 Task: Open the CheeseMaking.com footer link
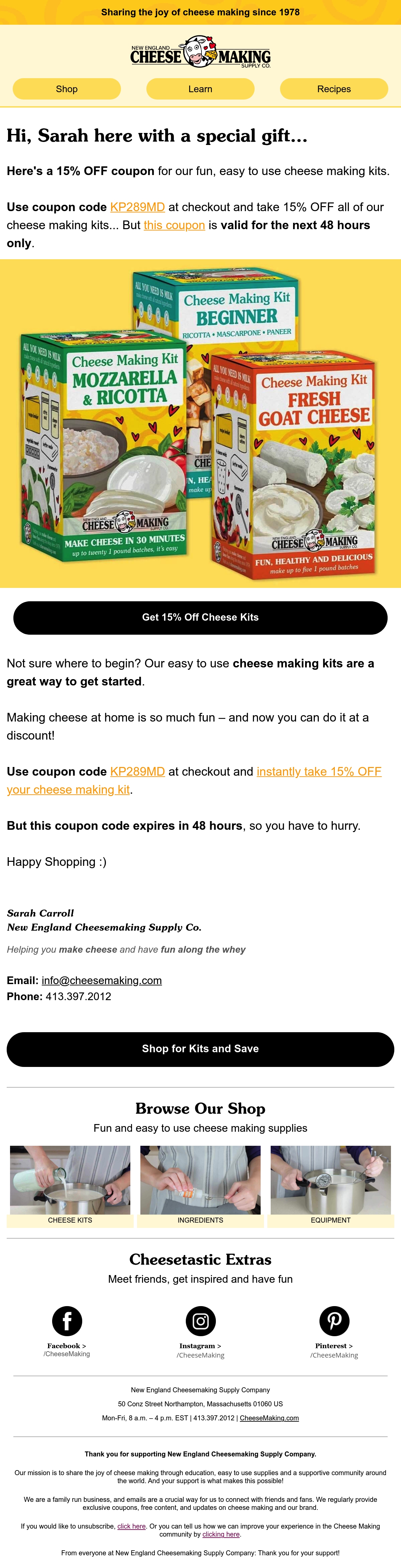coord(269,1418)
